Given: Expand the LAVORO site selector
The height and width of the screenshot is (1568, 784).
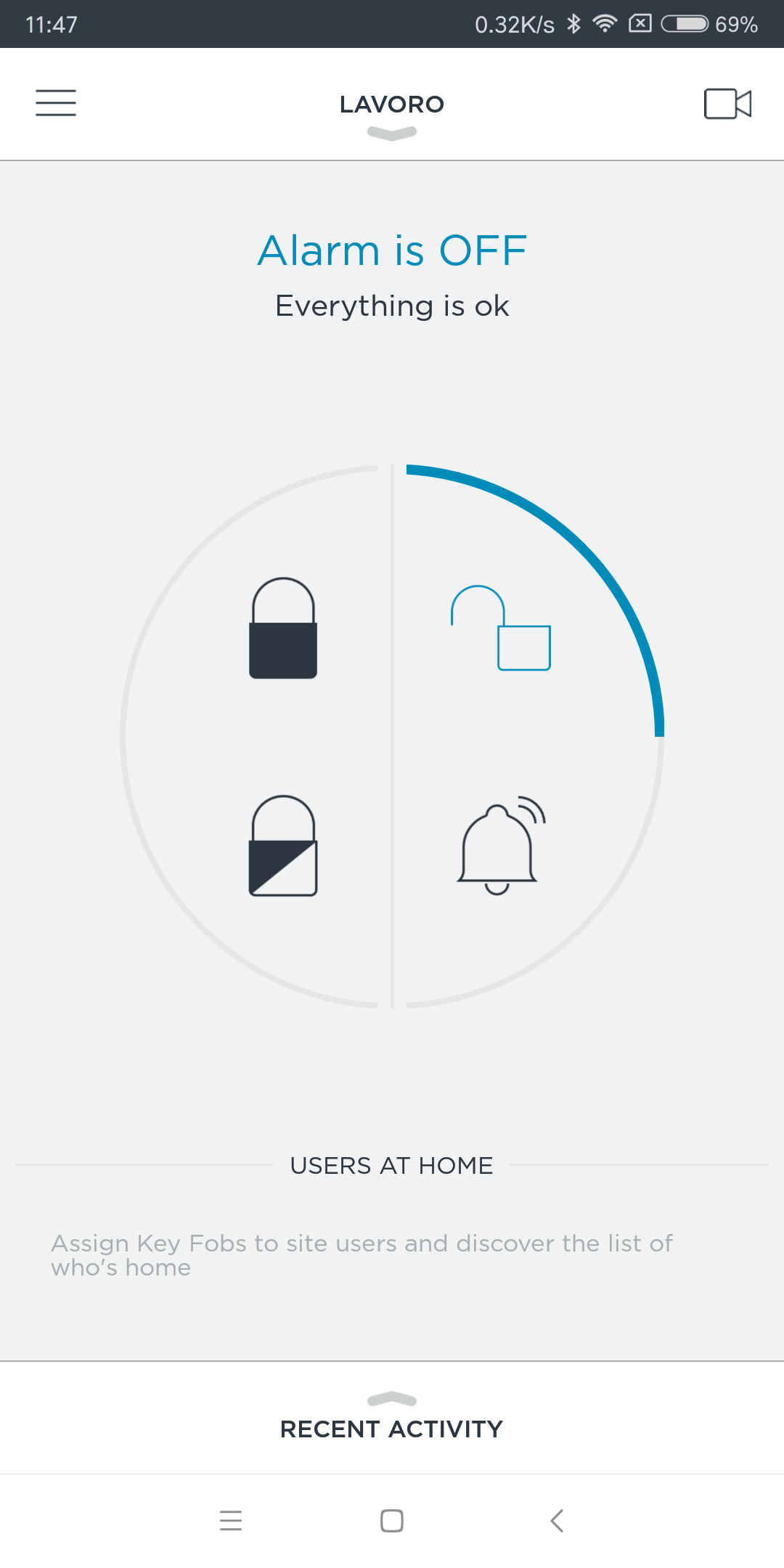Looking at the screenshot, I should 392,114.
